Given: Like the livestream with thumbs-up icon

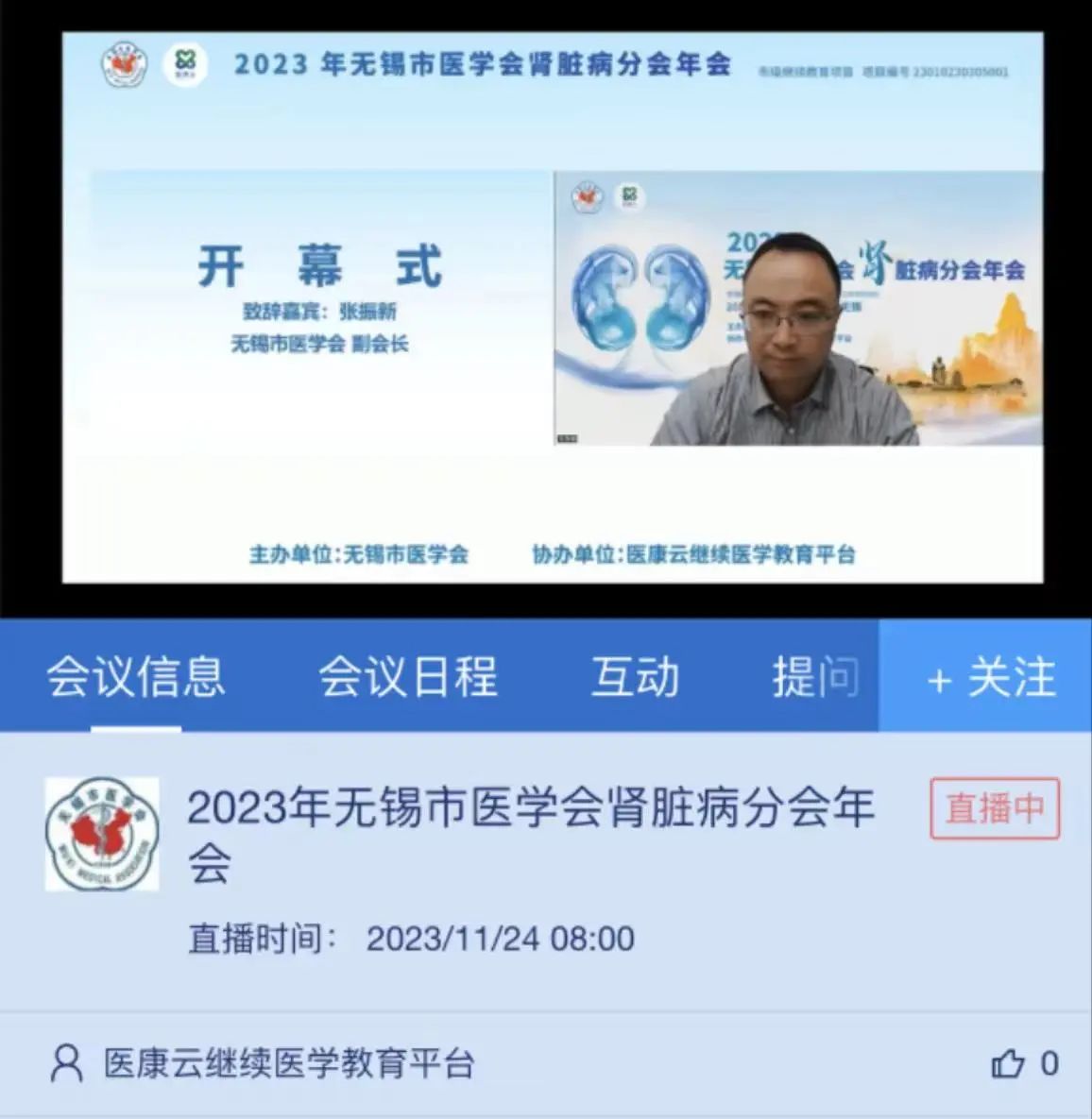Looking at the screenshot, I should pos(1008,1064).
